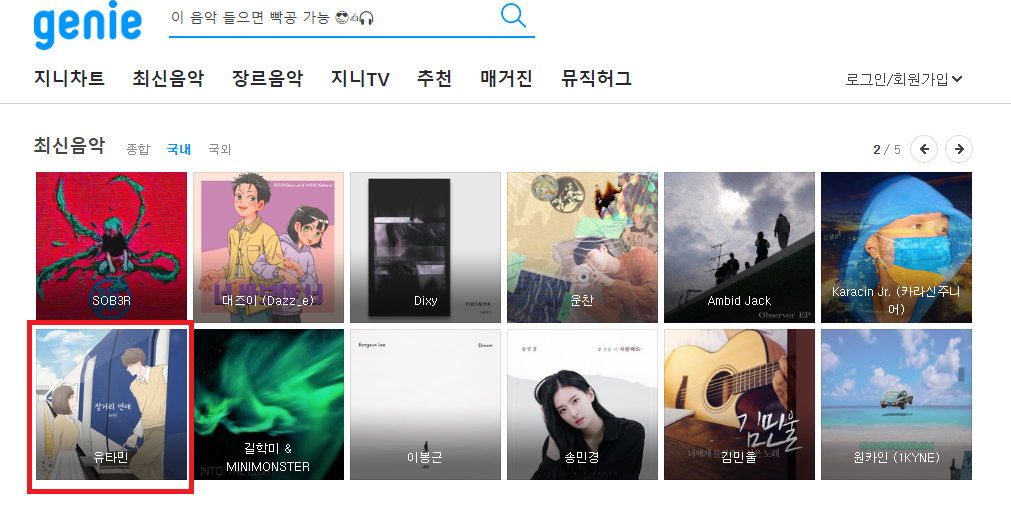
Task: Open the 추천 menu
Action: 434,78
